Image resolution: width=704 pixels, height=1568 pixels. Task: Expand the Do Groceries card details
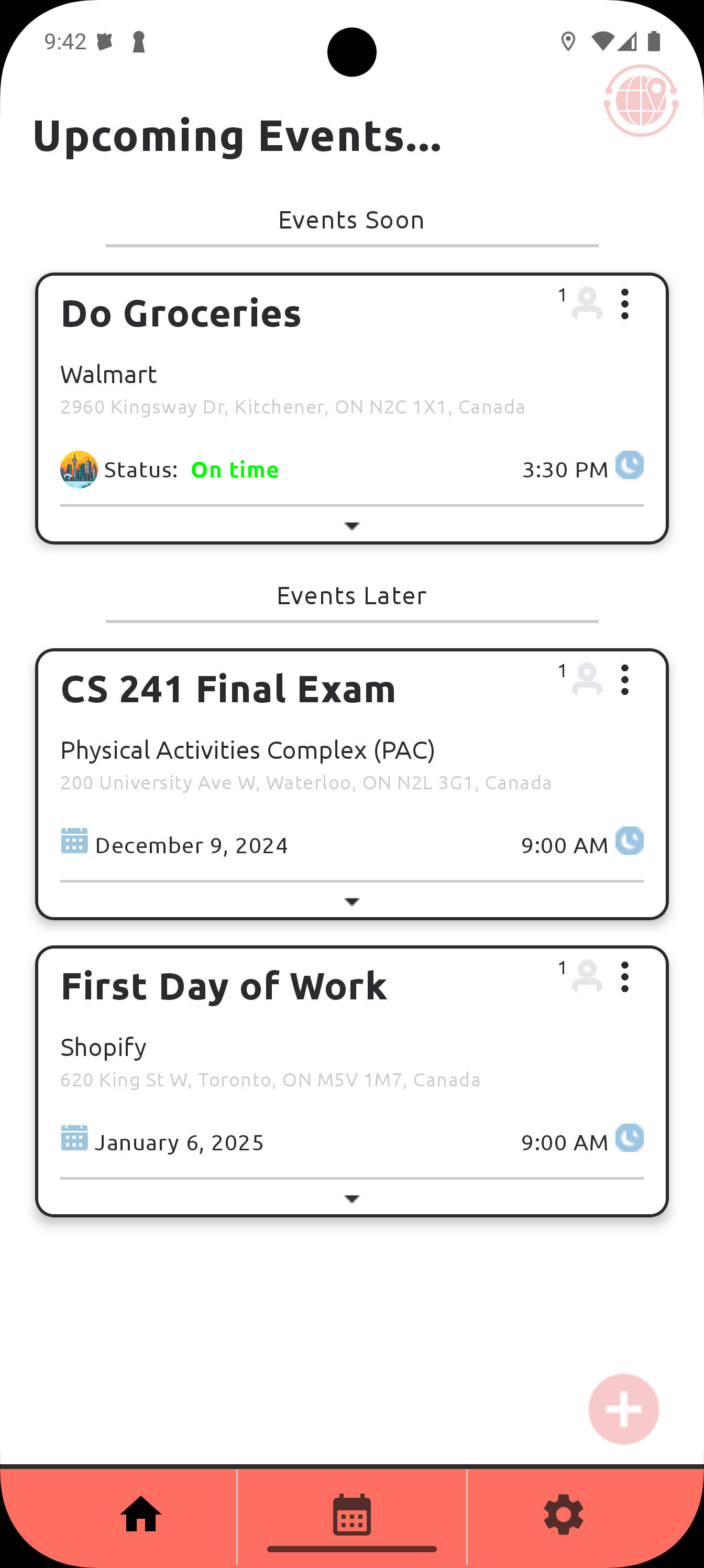(x=351, y=525)
